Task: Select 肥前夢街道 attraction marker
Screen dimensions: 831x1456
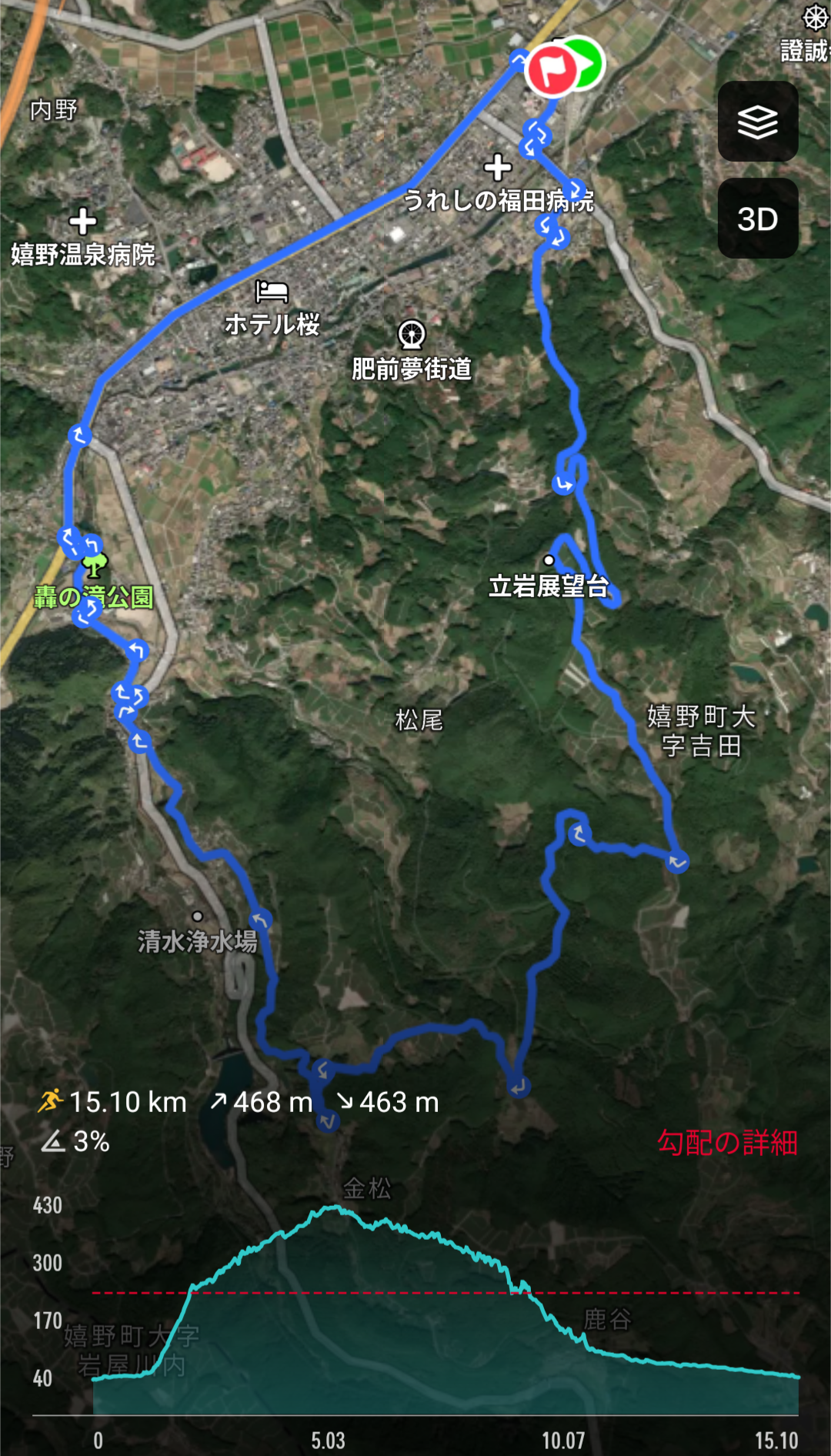Action: tap(412, 335)
